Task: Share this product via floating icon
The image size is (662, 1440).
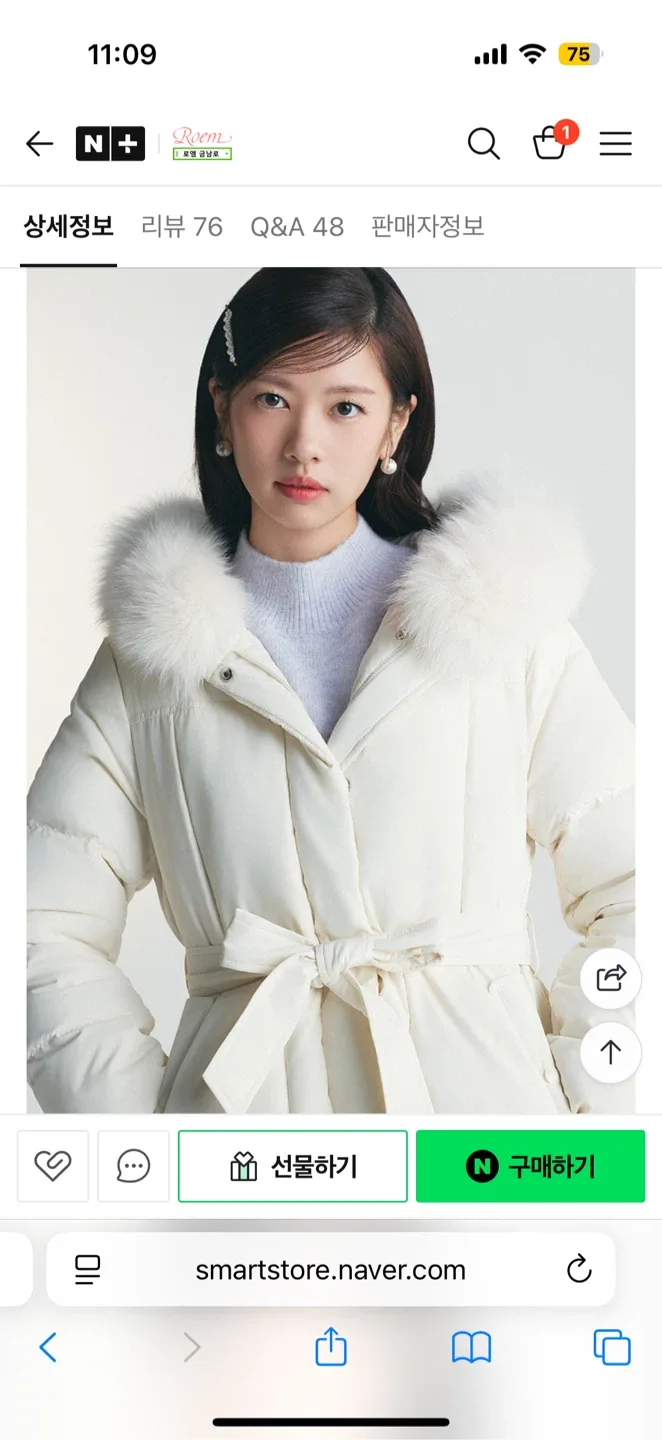Action: click(610, 978)
